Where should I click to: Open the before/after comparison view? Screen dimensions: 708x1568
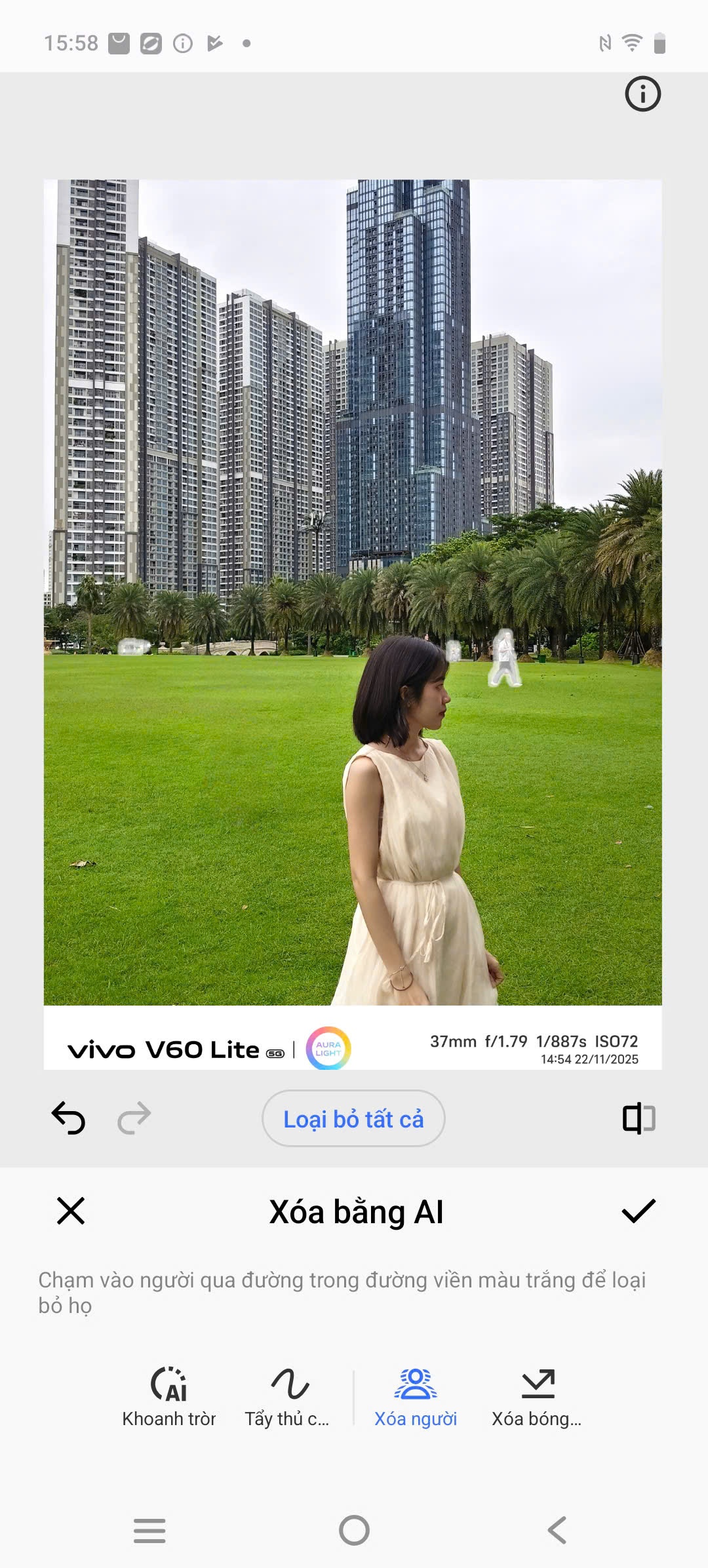pyautogui.click(x=639, y=1119)
